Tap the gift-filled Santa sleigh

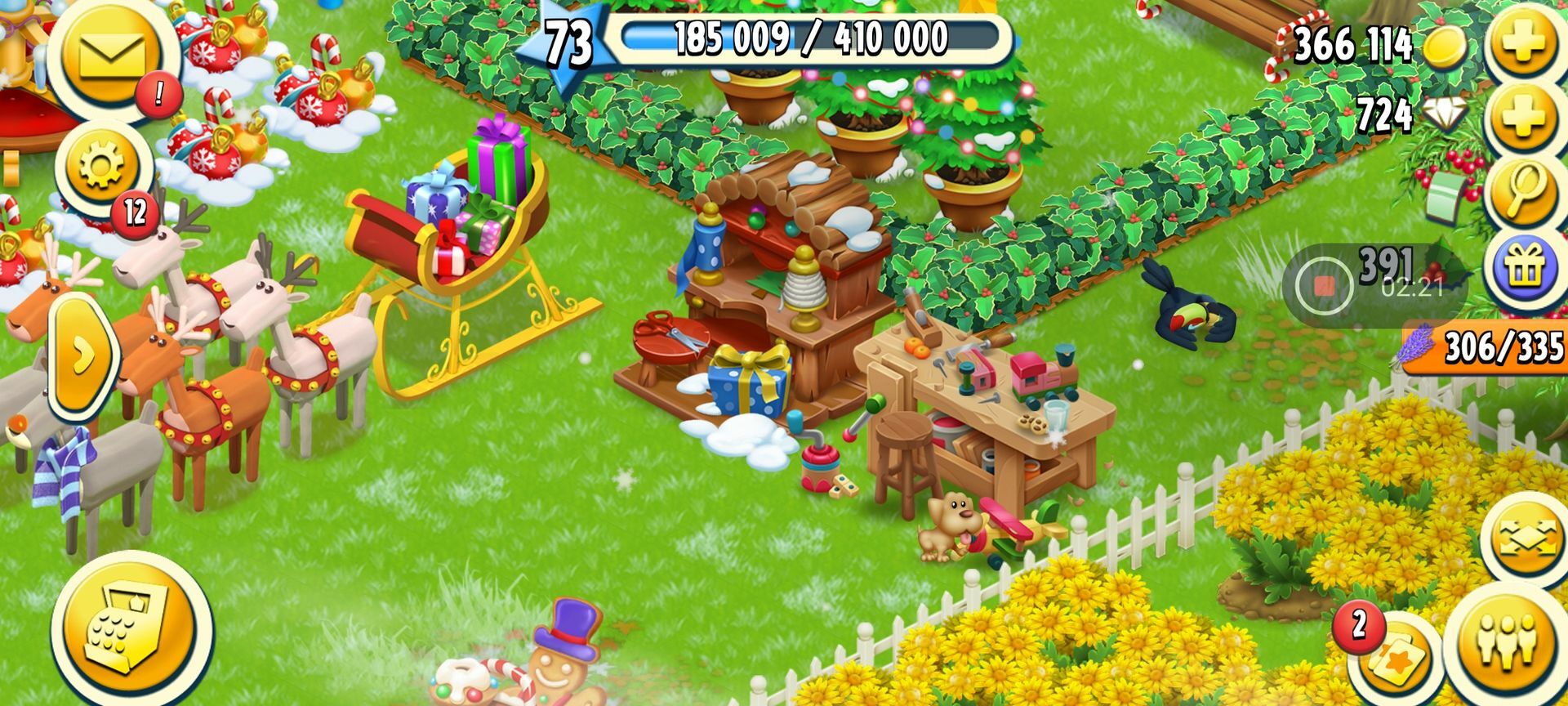465,245
